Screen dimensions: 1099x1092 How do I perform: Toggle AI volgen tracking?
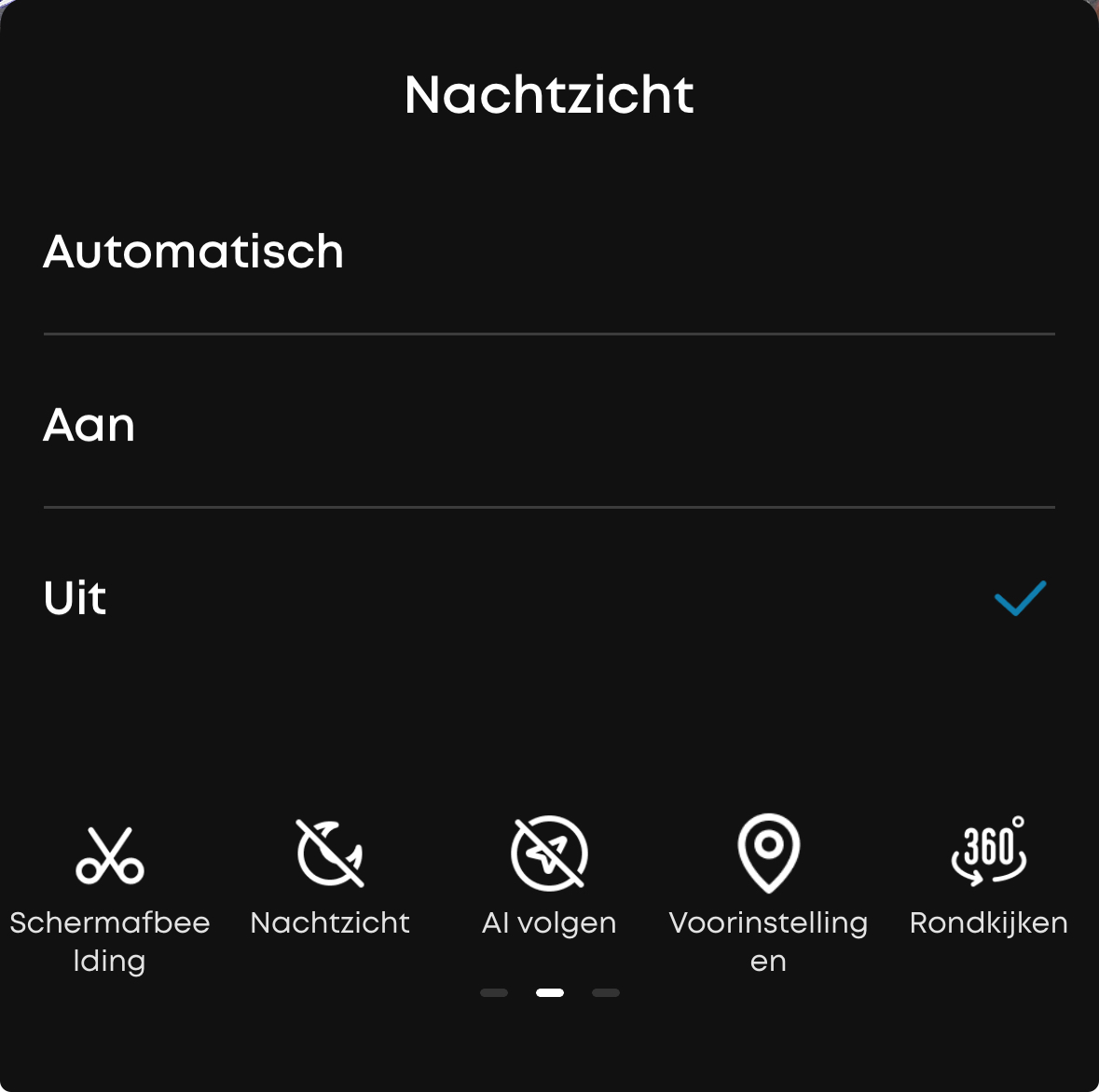coord(549,853)
